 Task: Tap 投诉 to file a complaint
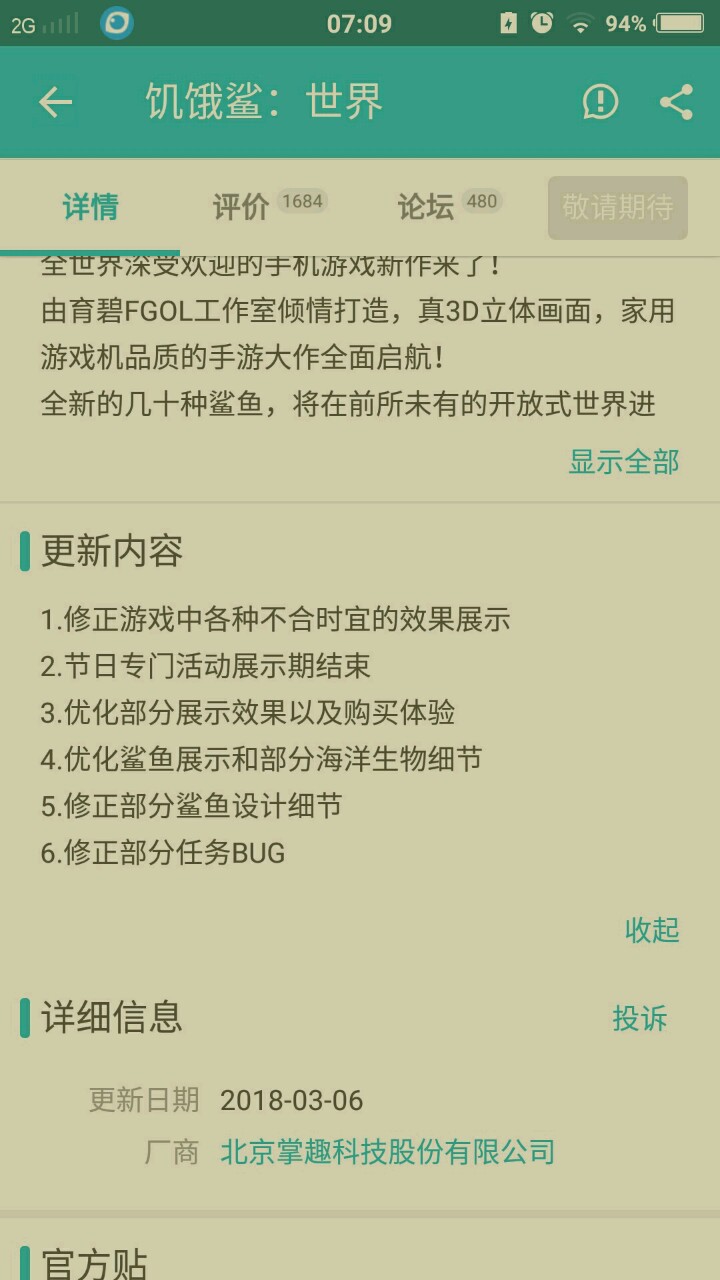(640, 1019)
